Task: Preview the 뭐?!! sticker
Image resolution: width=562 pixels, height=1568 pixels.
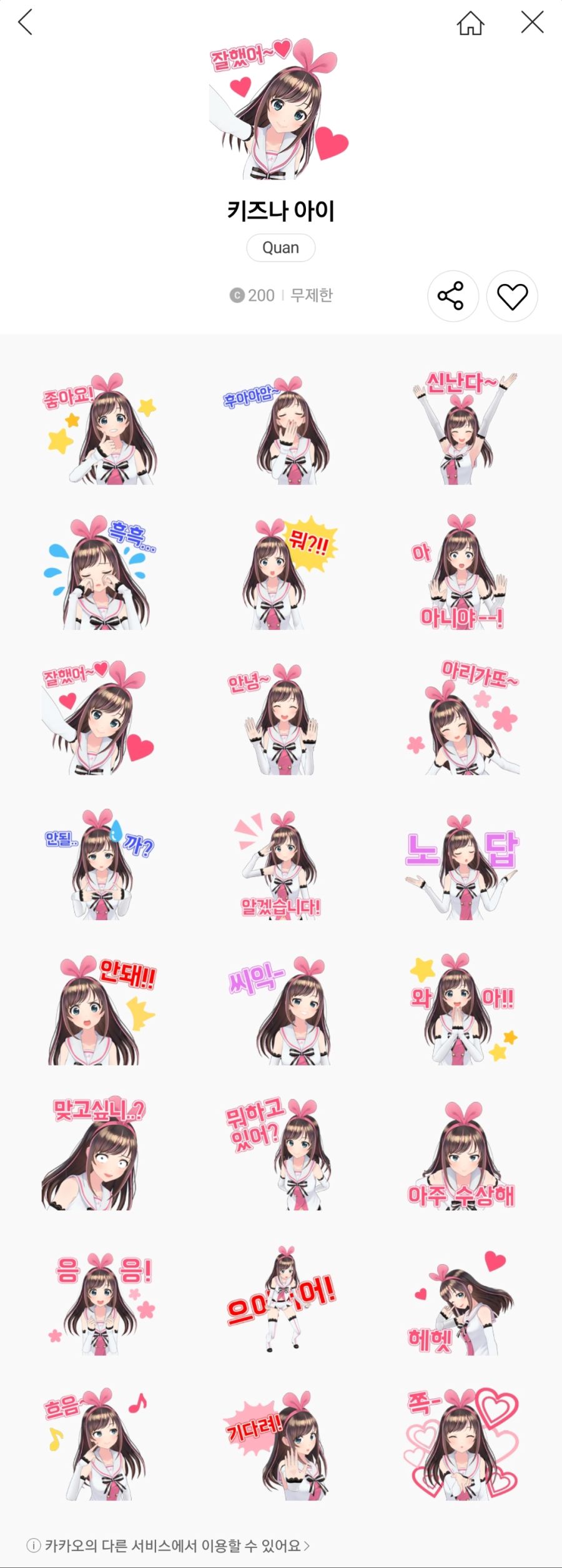Action: click(282, 573)
